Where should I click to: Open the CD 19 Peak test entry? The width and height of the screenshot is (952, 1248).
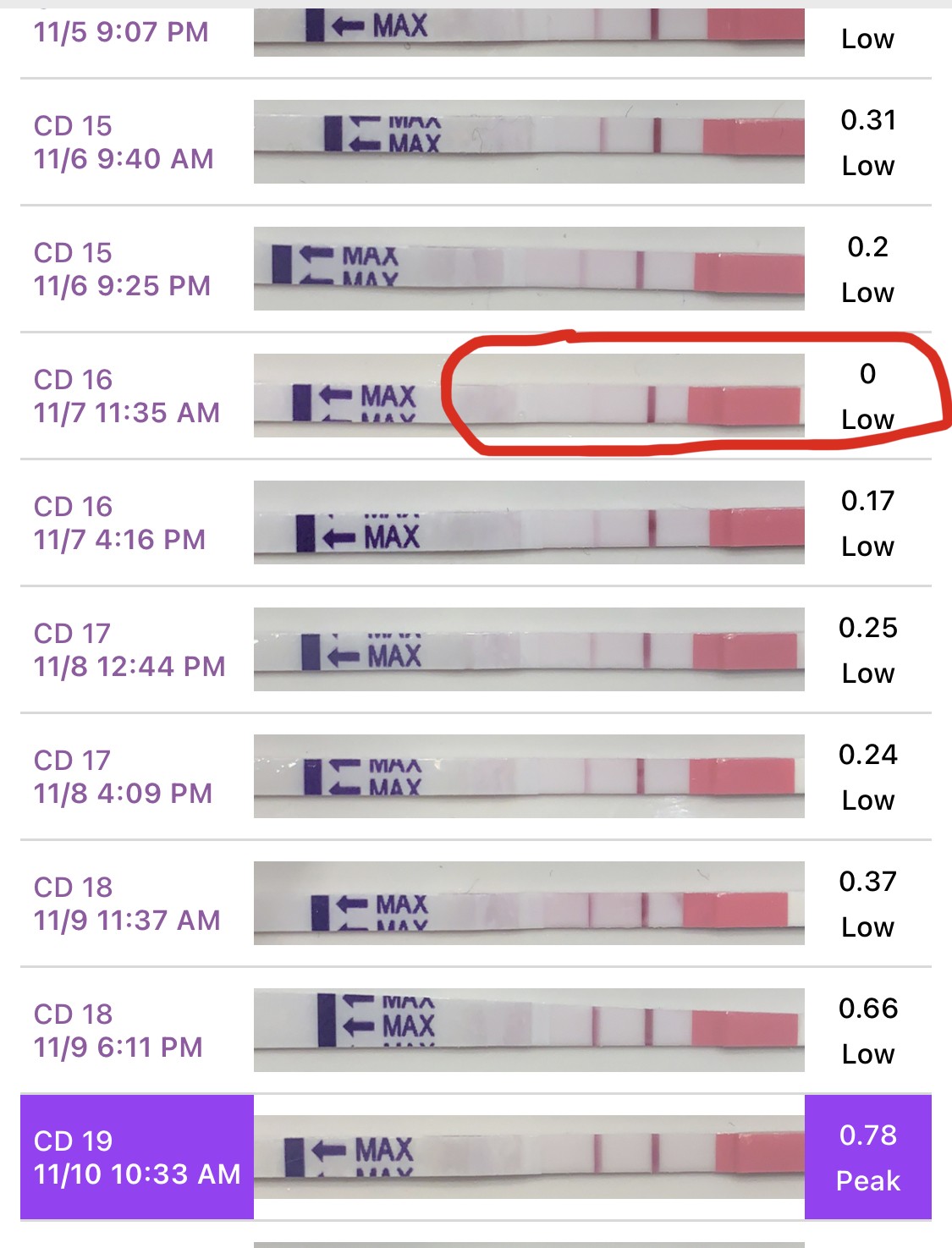pyautogui.click(x=474, y=1157)
